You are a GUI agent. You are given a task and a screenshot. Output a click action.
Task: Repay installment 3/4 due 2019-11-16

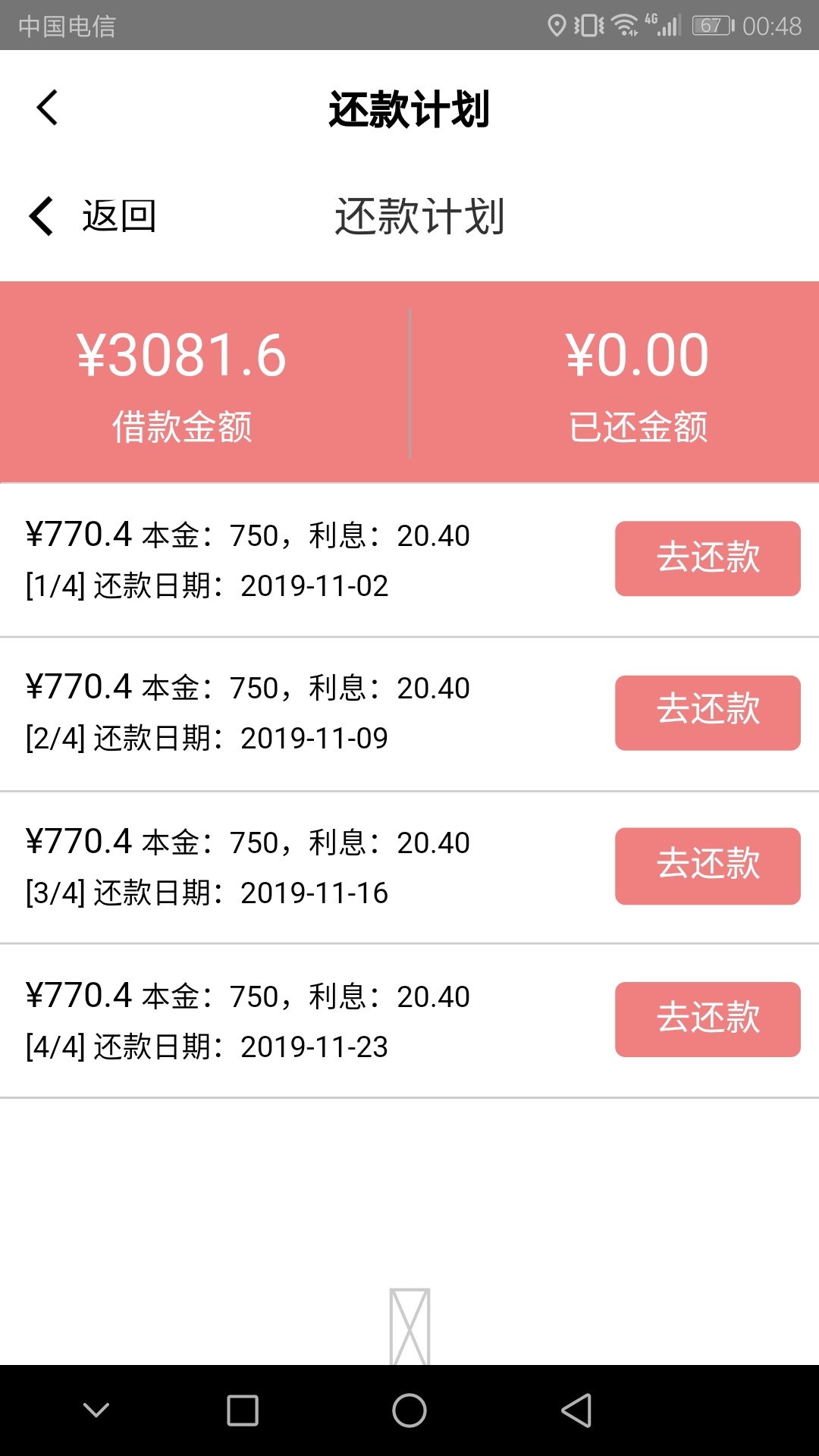pos(708,866)
